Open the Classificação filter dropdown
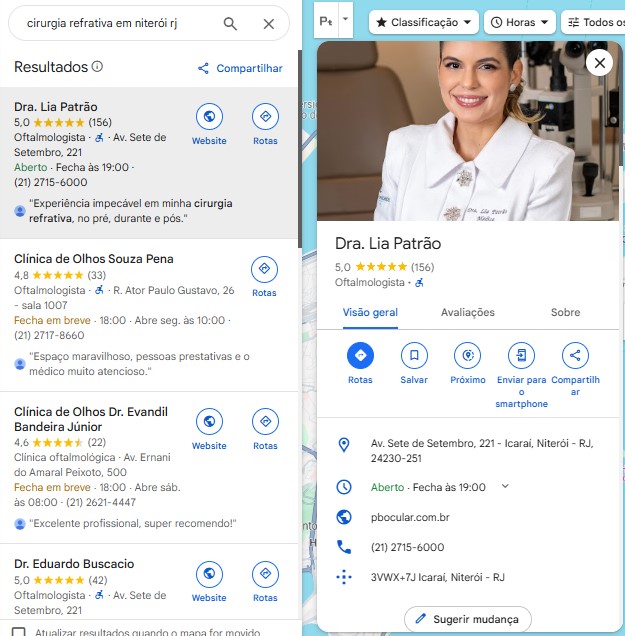The height and width of the screenshot is (636, 625). point(424,22)
